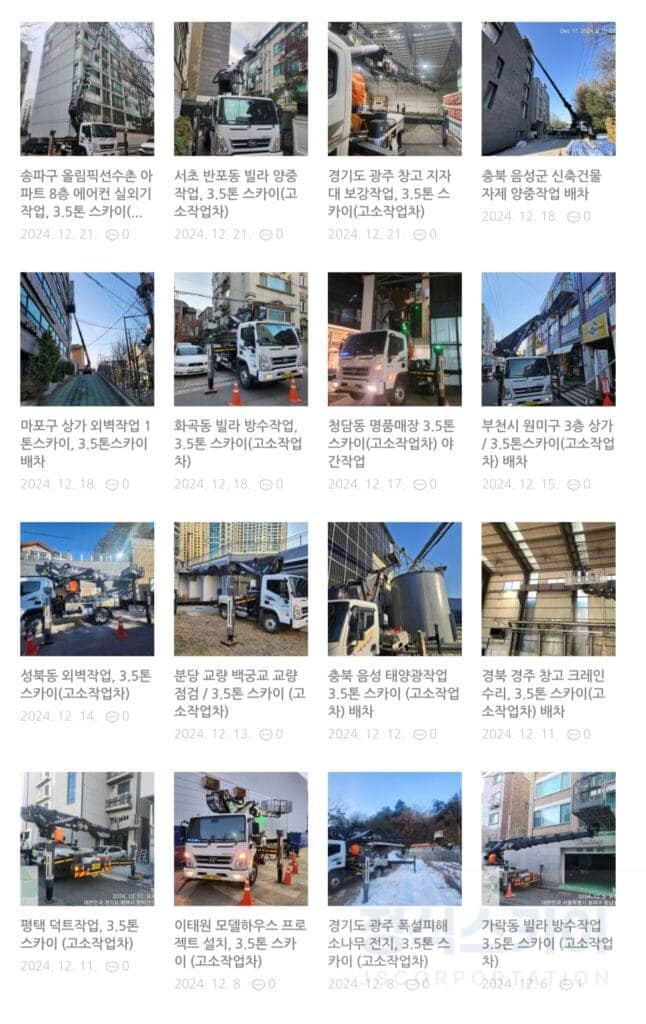Open the 경북 경주 창고 크레인 수리 post
The height and width of the screenshot is (1024, 646).
[548, 693]
